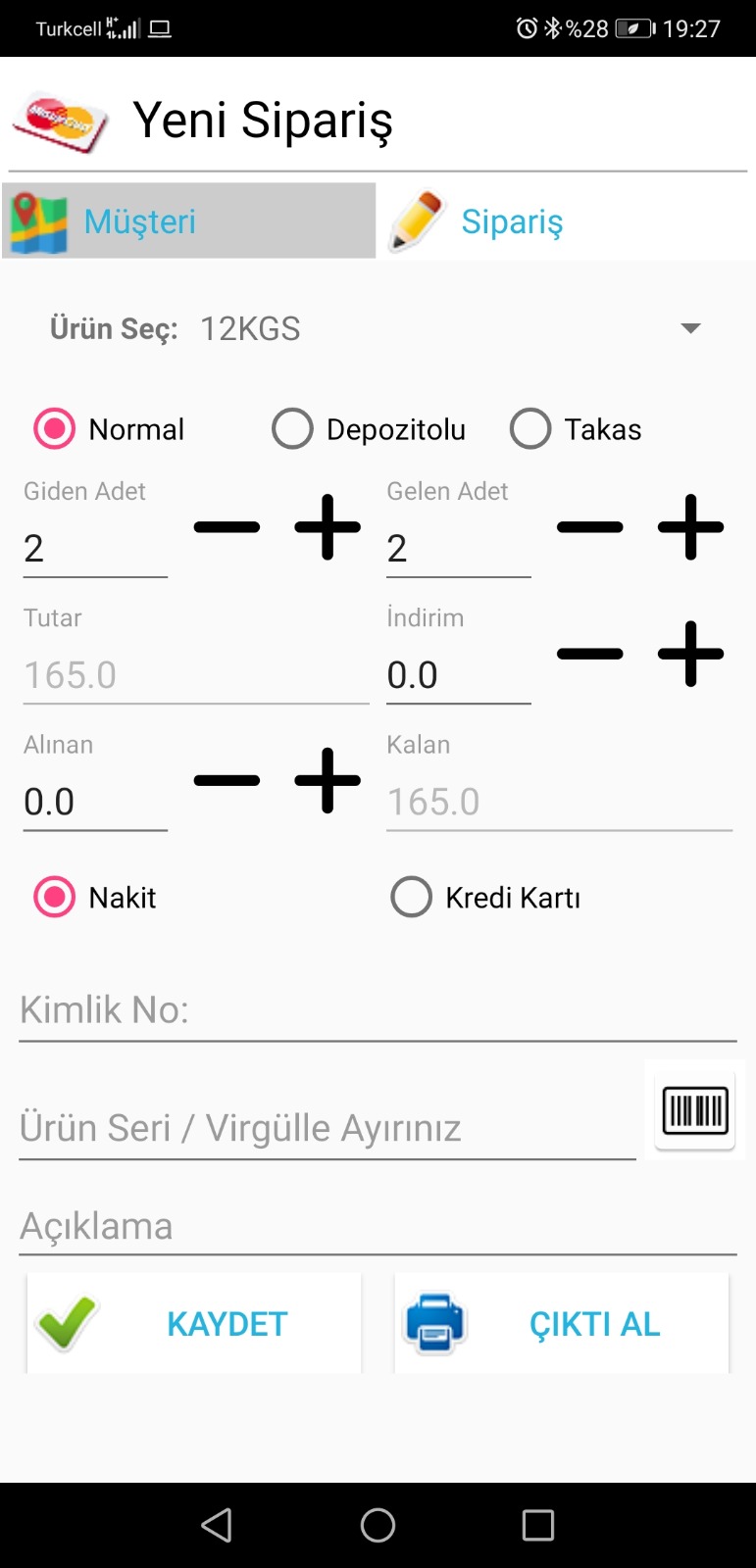Switch to the Sipariş tab

[565, 221]
